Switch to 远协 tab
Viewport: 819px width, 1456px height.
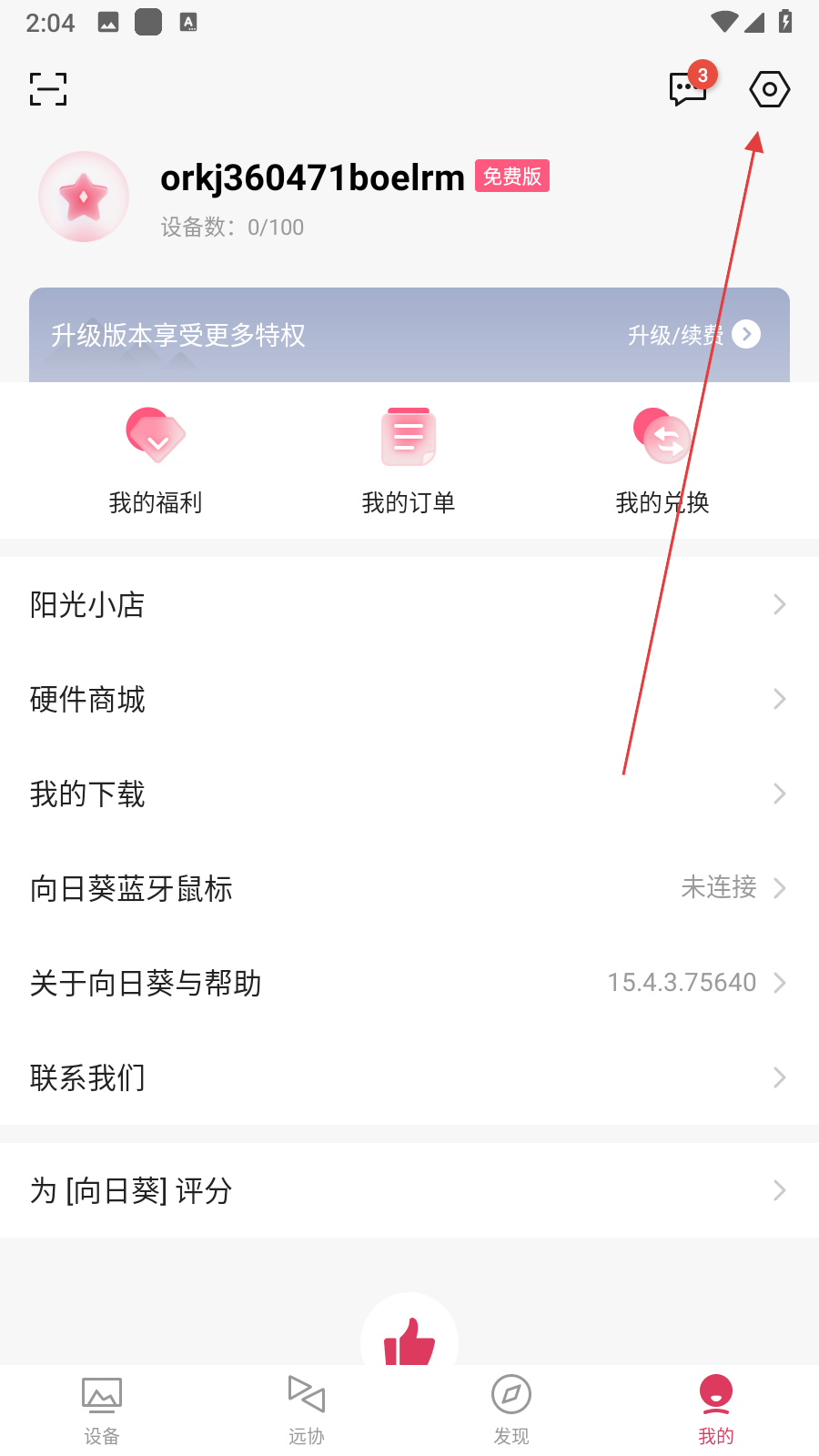point(307,1409)
